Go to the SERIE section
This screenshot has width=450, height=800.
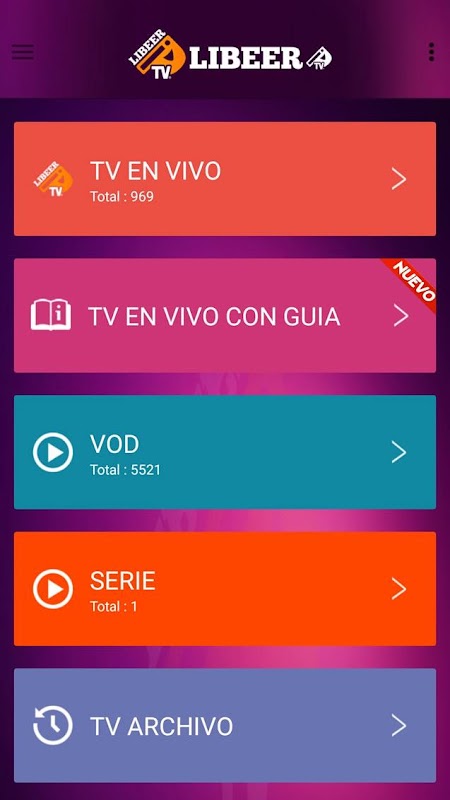click(225, 589)
